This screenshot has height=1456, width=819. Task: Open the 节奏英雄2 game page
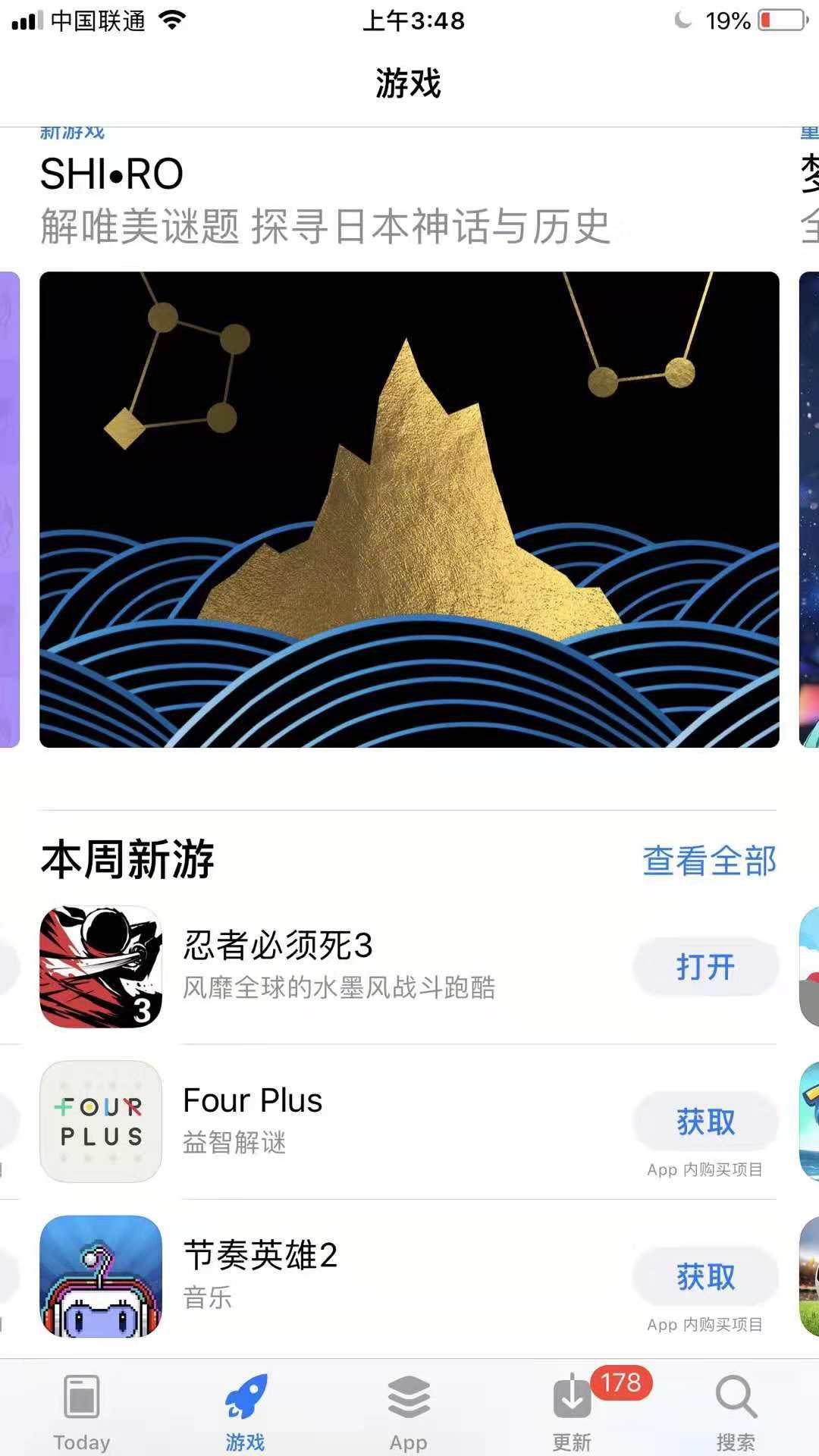260,1256
